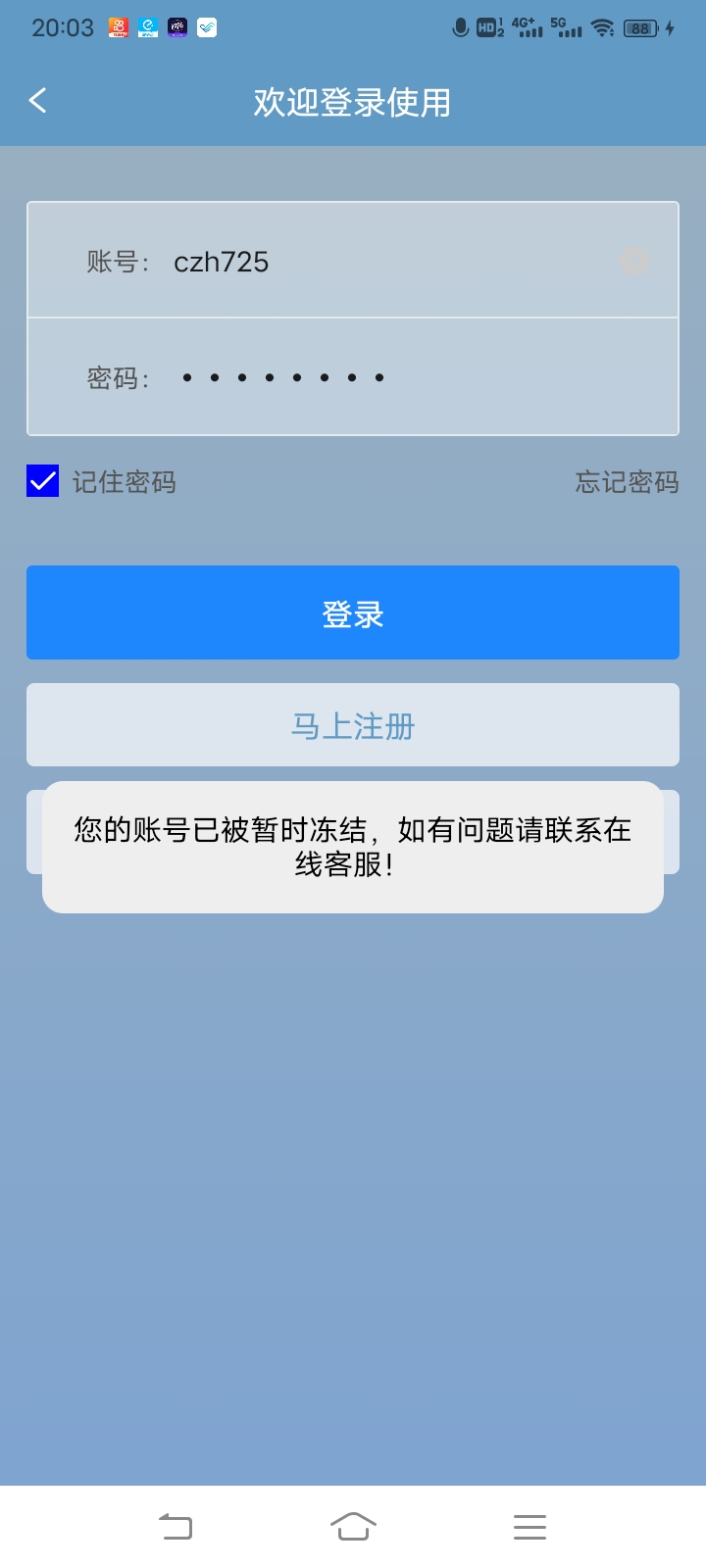This screenshot has width=706, height=1568.
Task: Open the recent apps menu
Action: (x=529, y=1526)
